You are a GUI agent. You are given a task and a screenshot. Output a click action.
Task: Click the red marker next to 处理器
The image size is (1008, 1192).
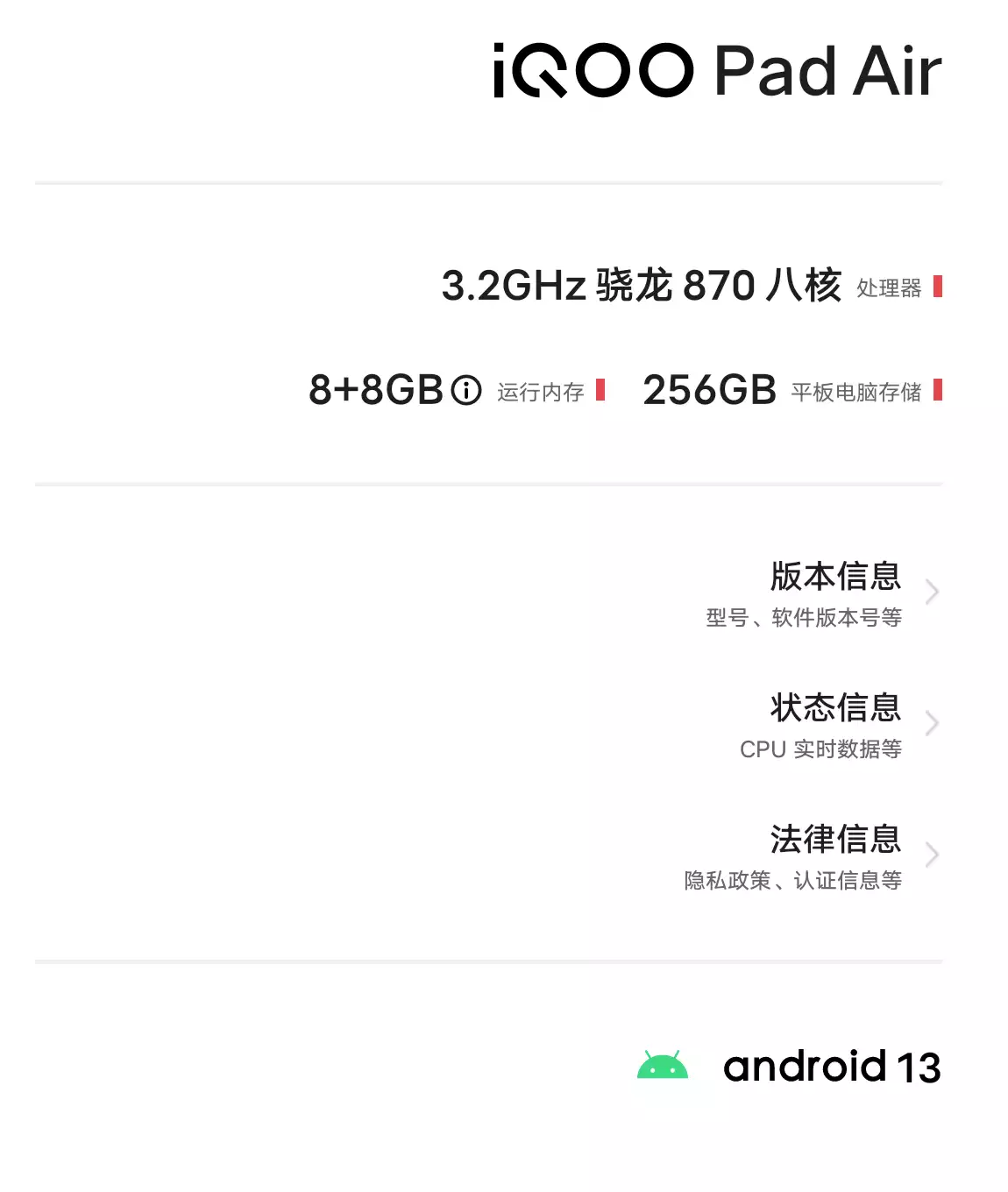coord(936,287)
